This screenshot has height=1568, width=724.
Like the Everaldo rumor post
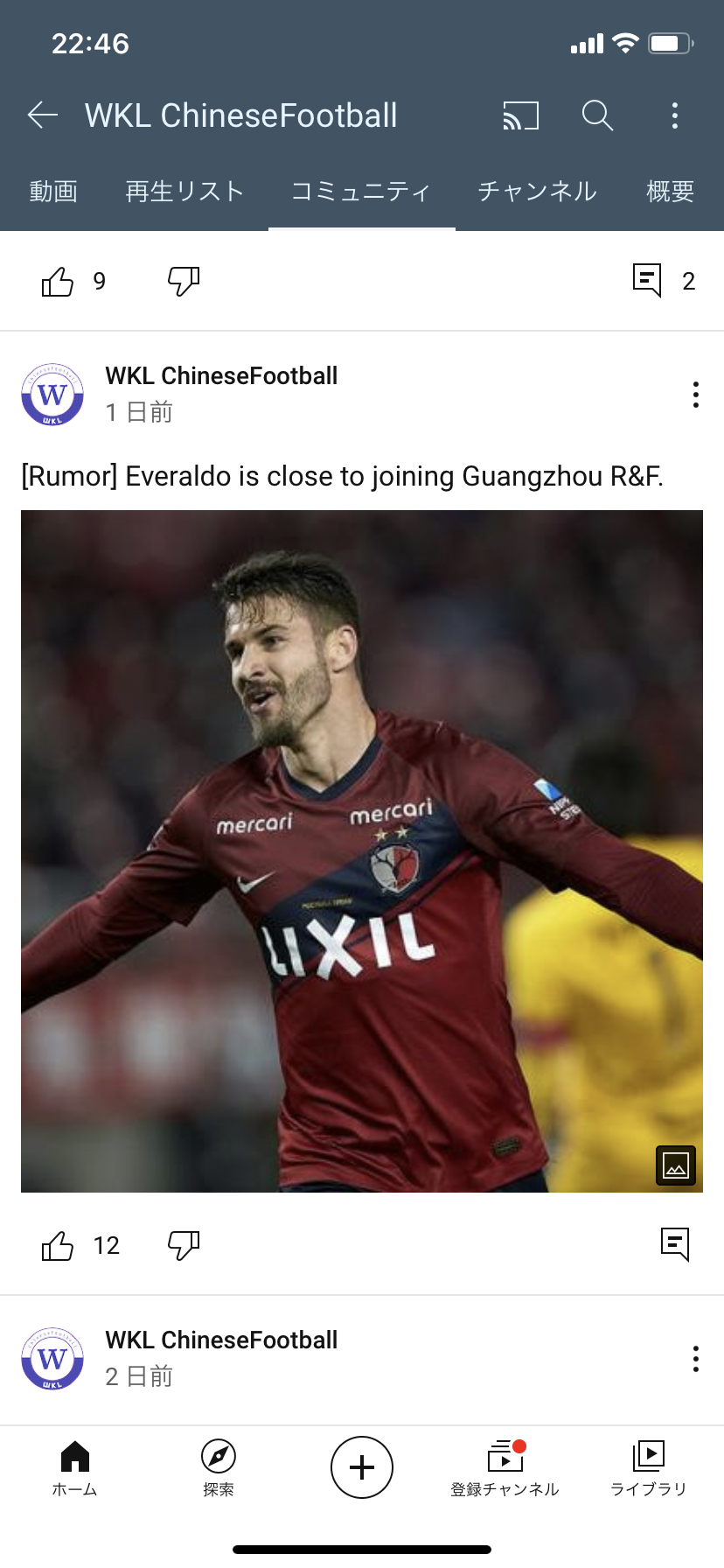coord(58,1246)
